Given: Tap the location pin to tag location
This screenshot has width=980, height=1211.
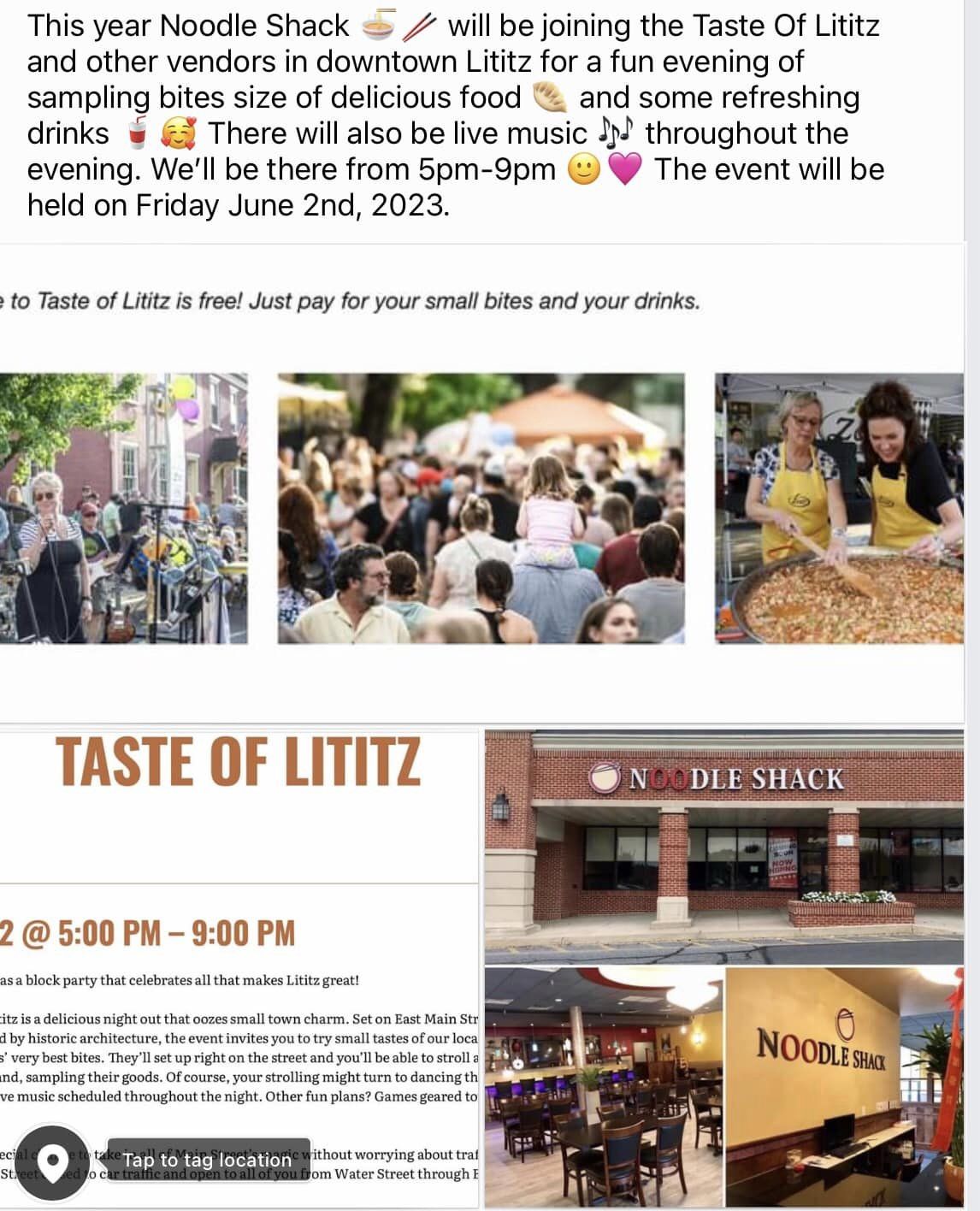Looking at the screenshot, I should (x=52, y=1161).
